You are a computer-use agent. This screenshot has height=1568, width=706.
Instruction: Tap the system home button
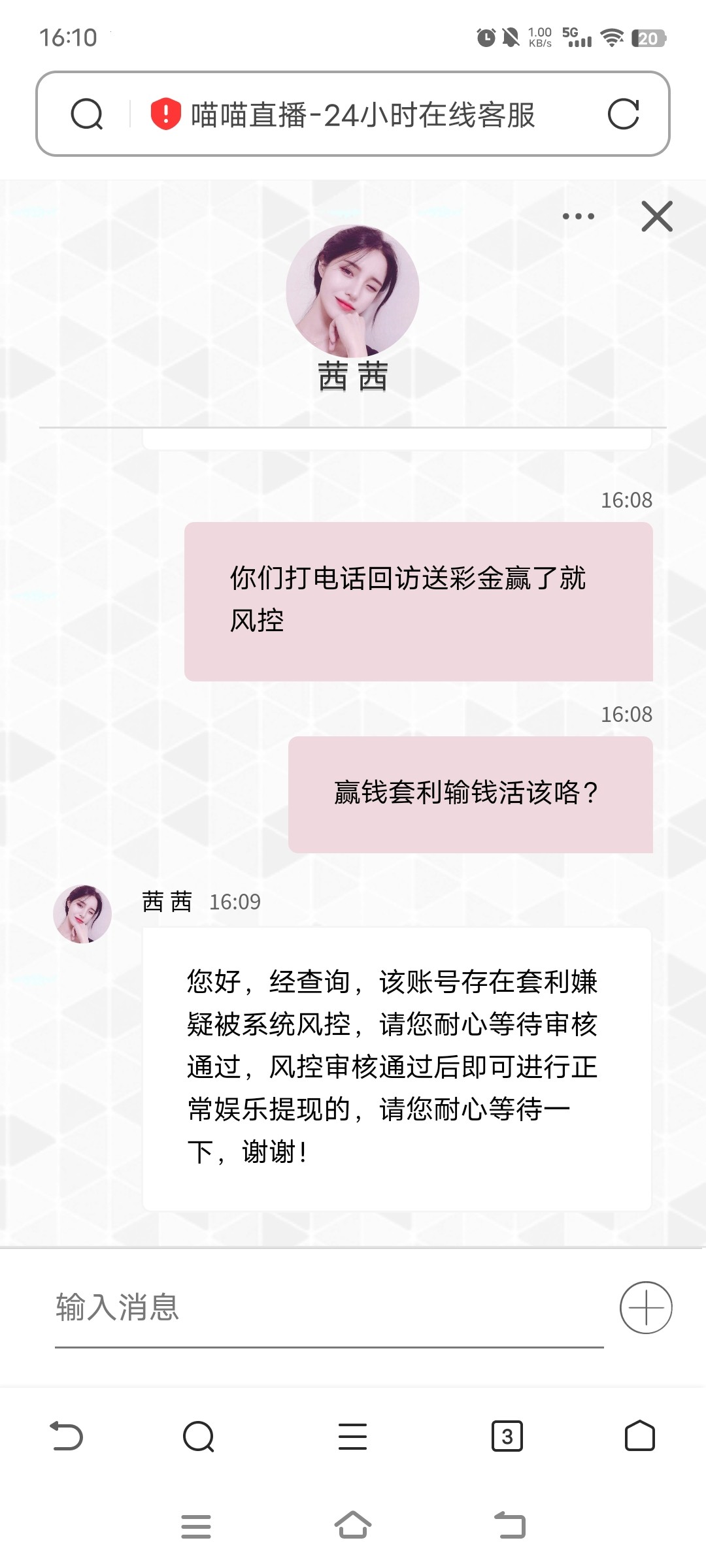click(353, 1526)
